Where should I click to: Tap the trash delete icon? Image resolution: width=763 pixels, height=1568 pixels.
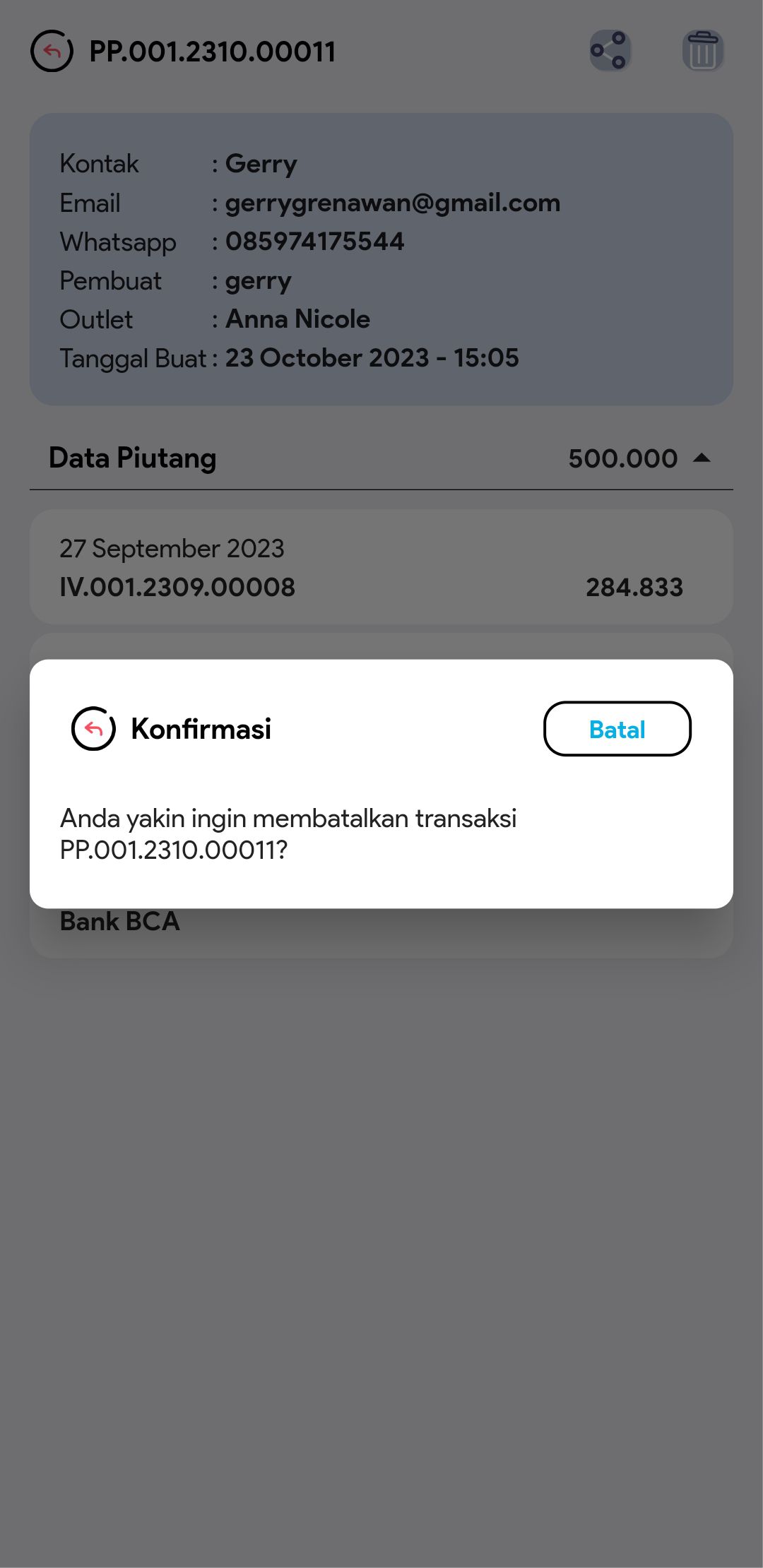click(x=702, y=51)
